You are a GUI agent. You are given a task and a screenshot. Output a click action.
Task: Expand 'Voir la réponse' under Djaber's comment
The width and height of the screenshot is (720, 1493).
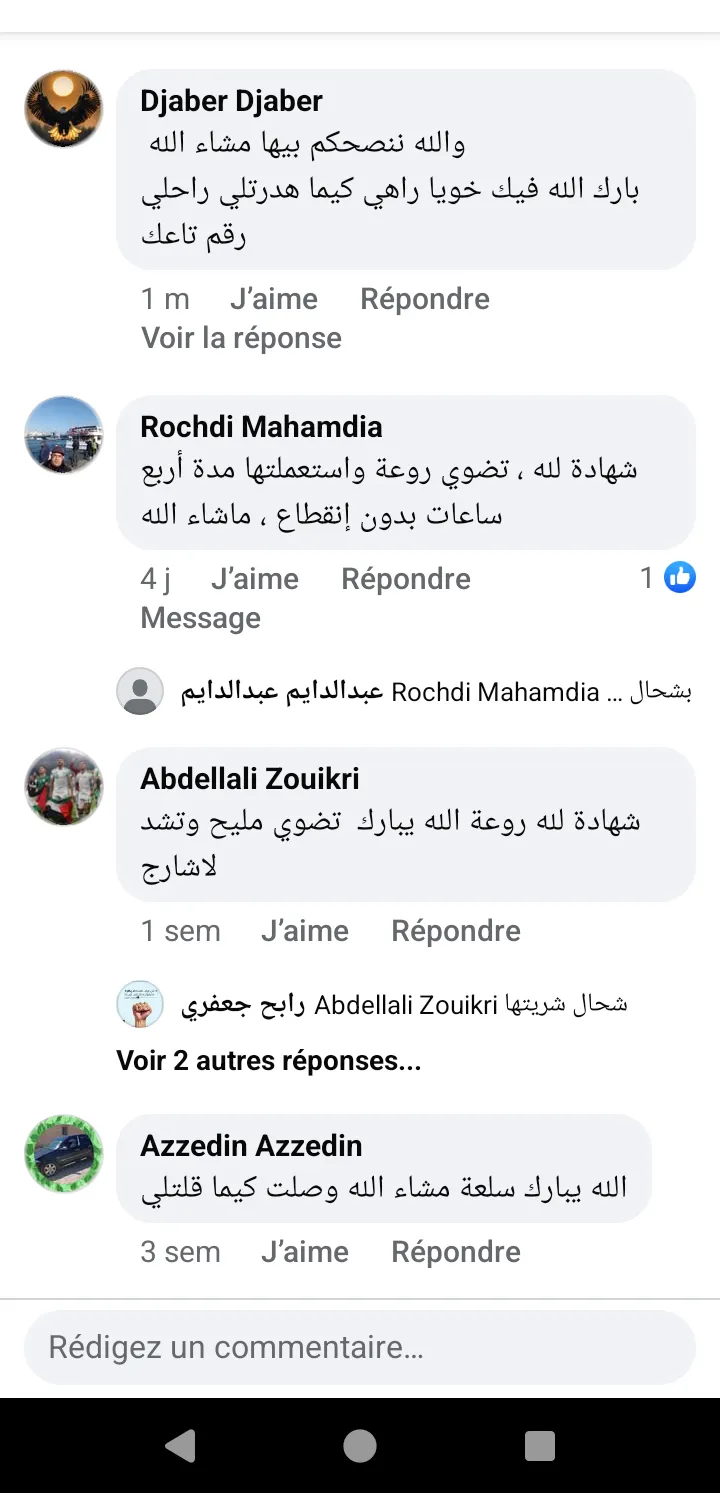pyautogui.click(x=241, y=338)
